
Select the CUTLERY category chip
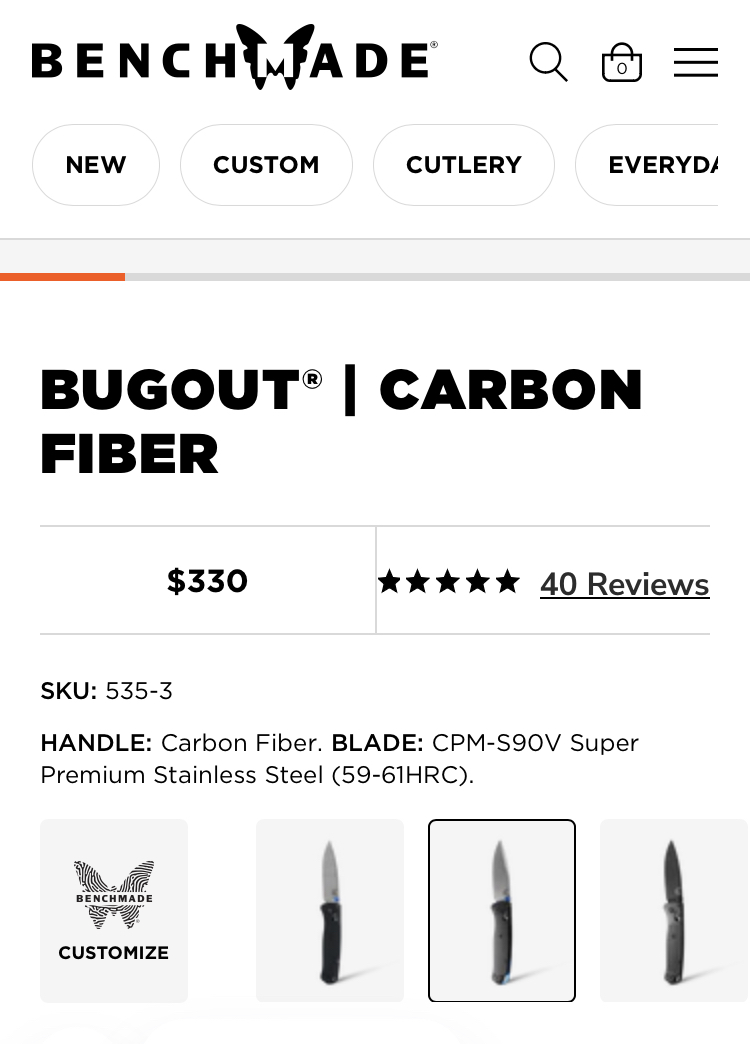(x=463, y=165)
